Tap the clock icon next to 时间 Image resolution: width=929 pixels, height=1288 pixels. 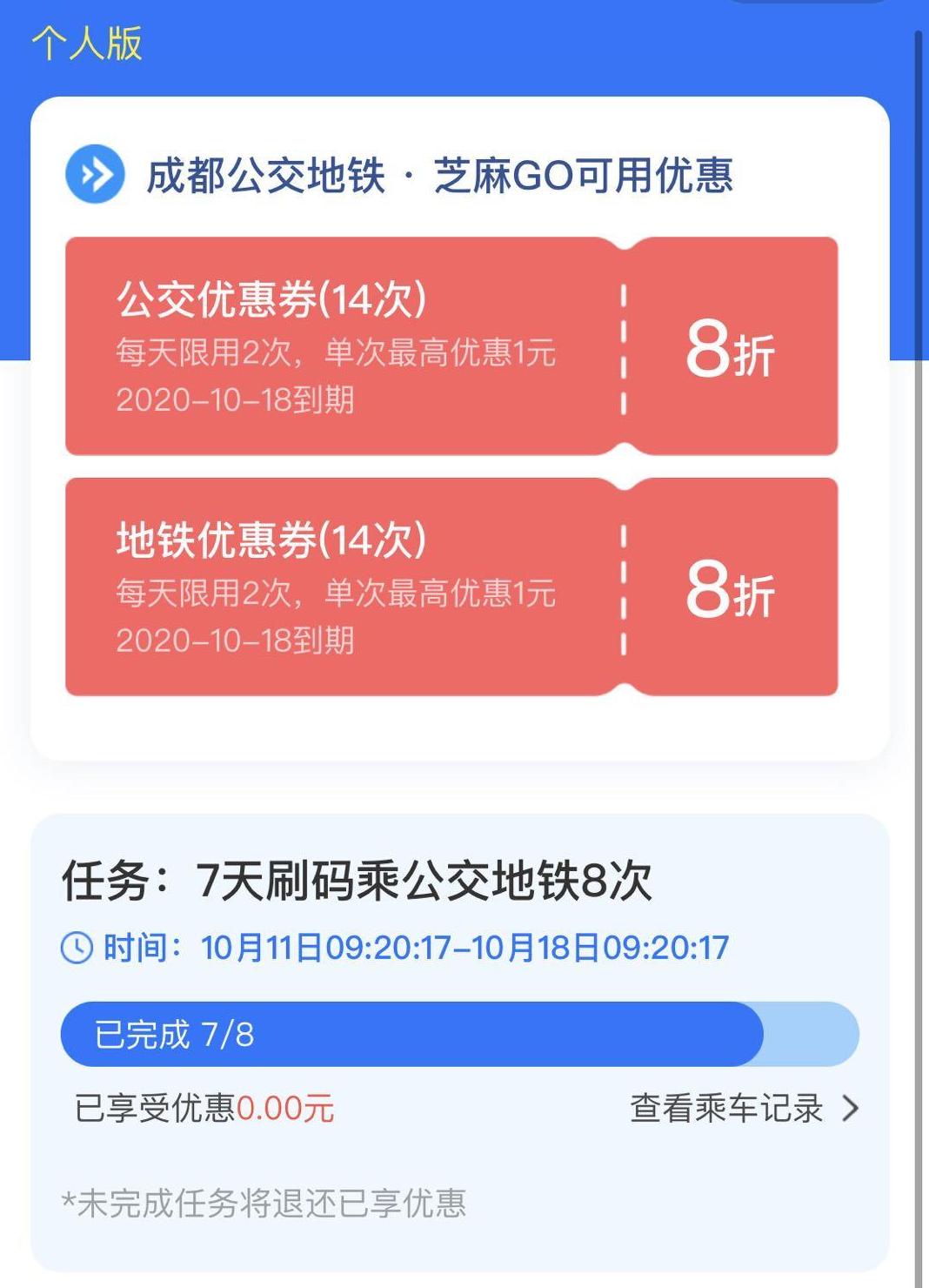(x=77, y=948)
